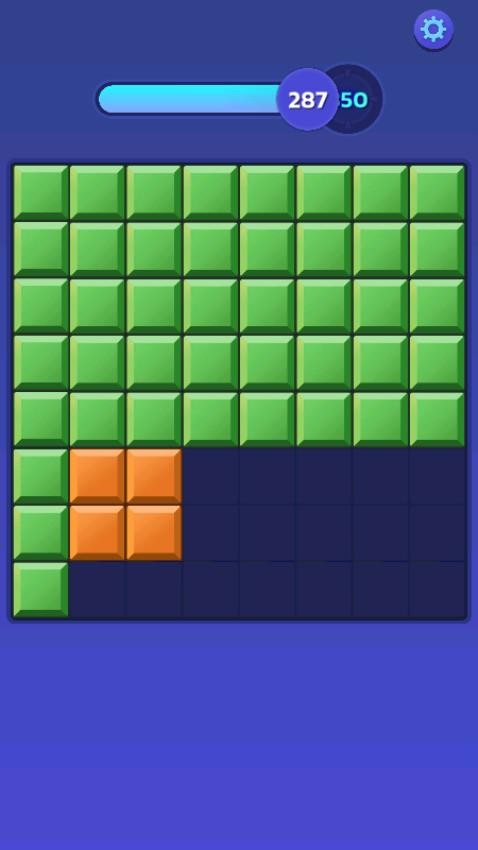
Task: Open the settings gear
Action: [x=434, y=29]
